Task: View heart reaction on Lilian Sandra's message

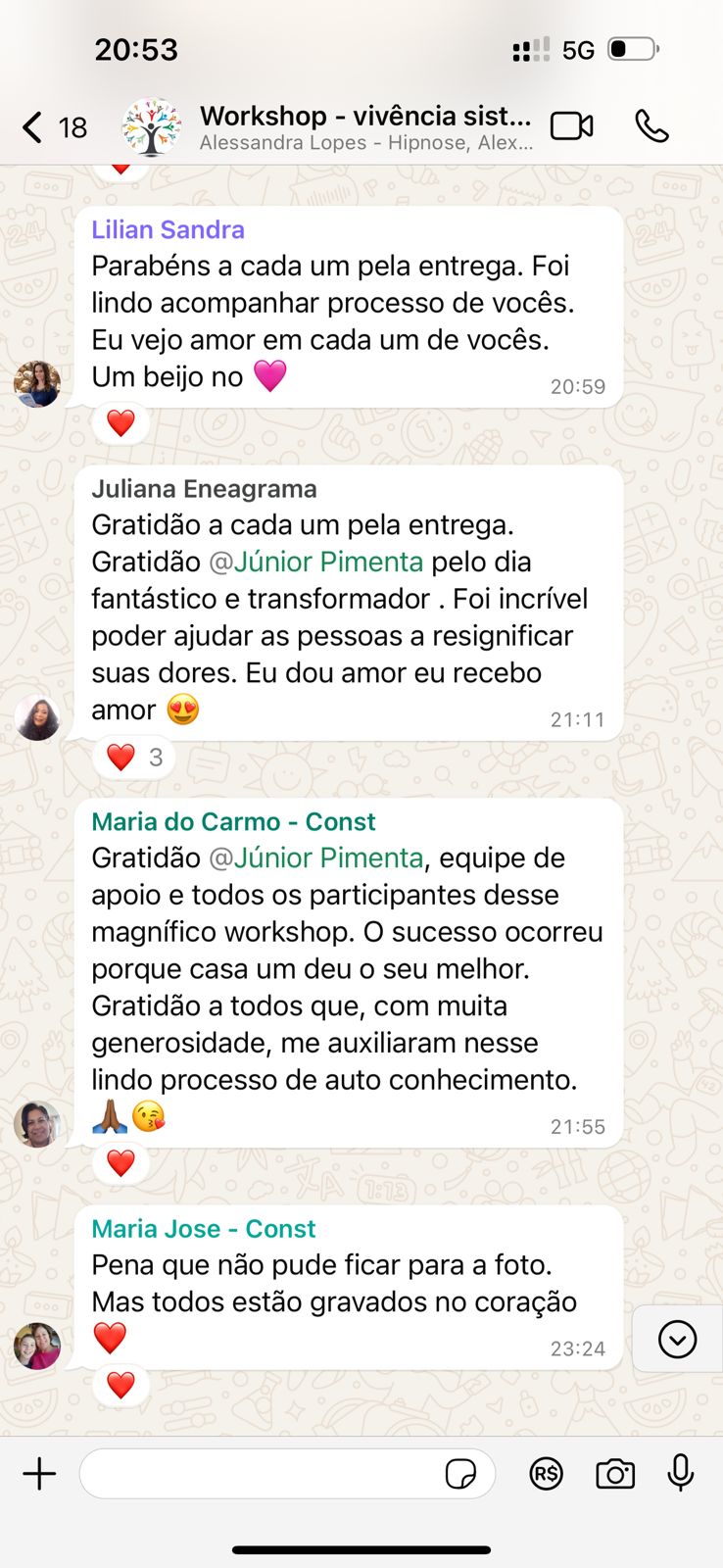Action: [120, 423]
